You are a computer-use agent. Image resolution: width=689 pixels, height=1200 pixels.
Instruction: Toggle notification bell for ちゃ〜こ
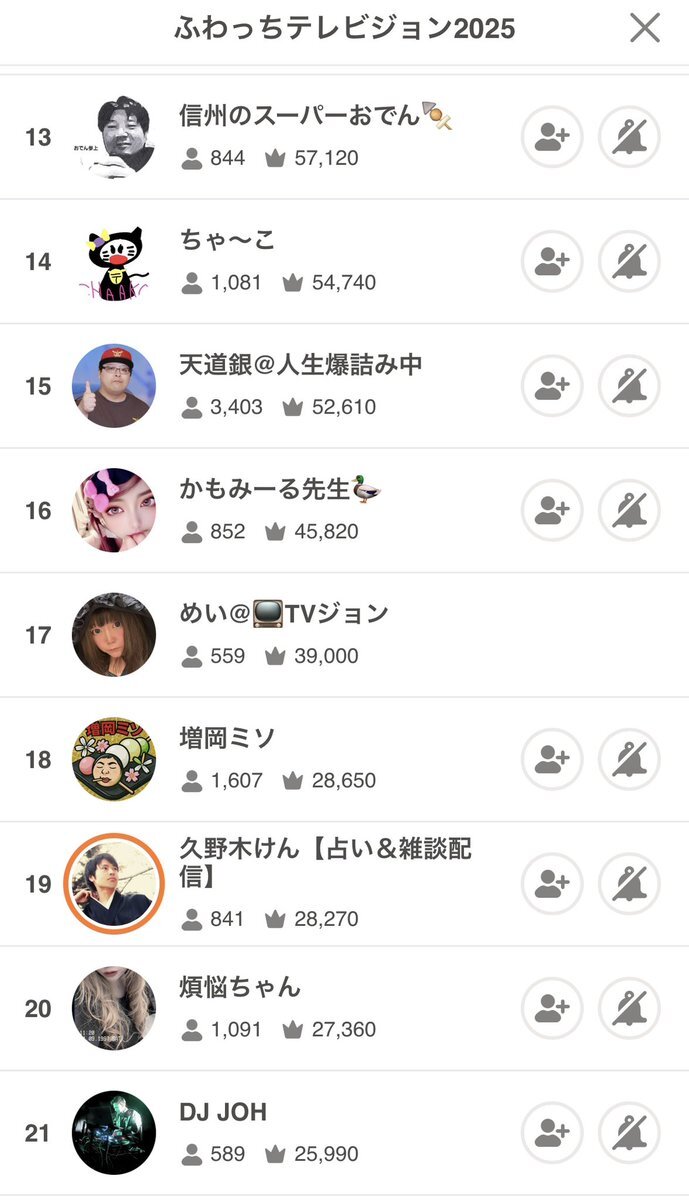(629, 262)
